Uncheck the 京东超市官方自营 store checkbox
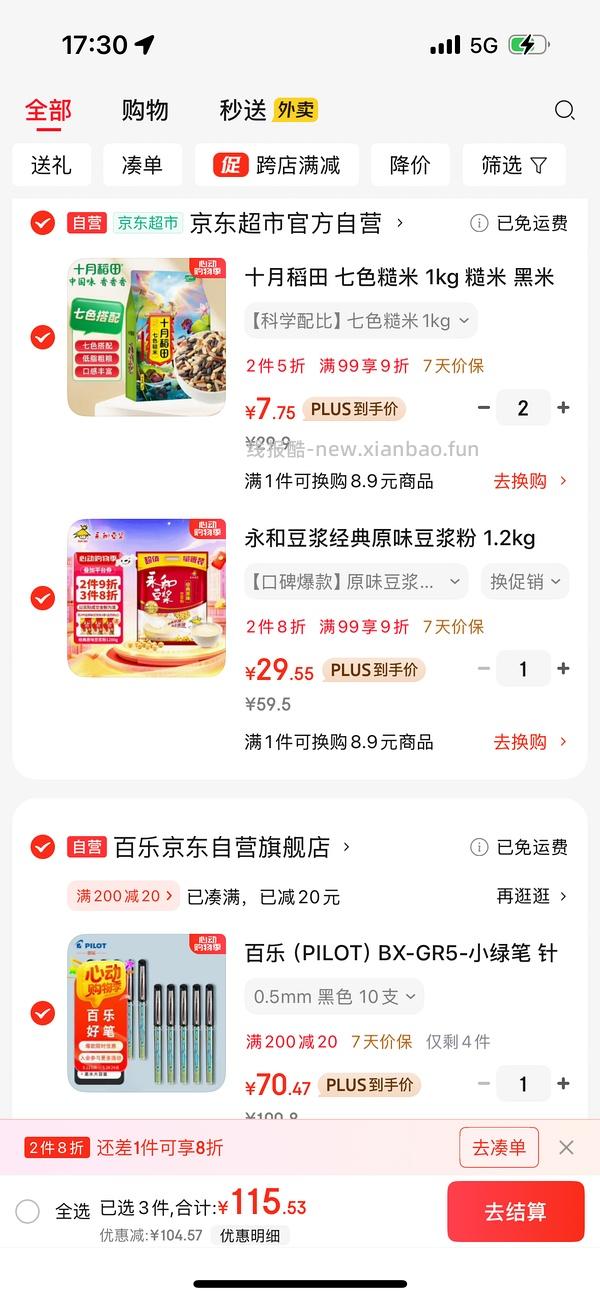 coord(42,223)
